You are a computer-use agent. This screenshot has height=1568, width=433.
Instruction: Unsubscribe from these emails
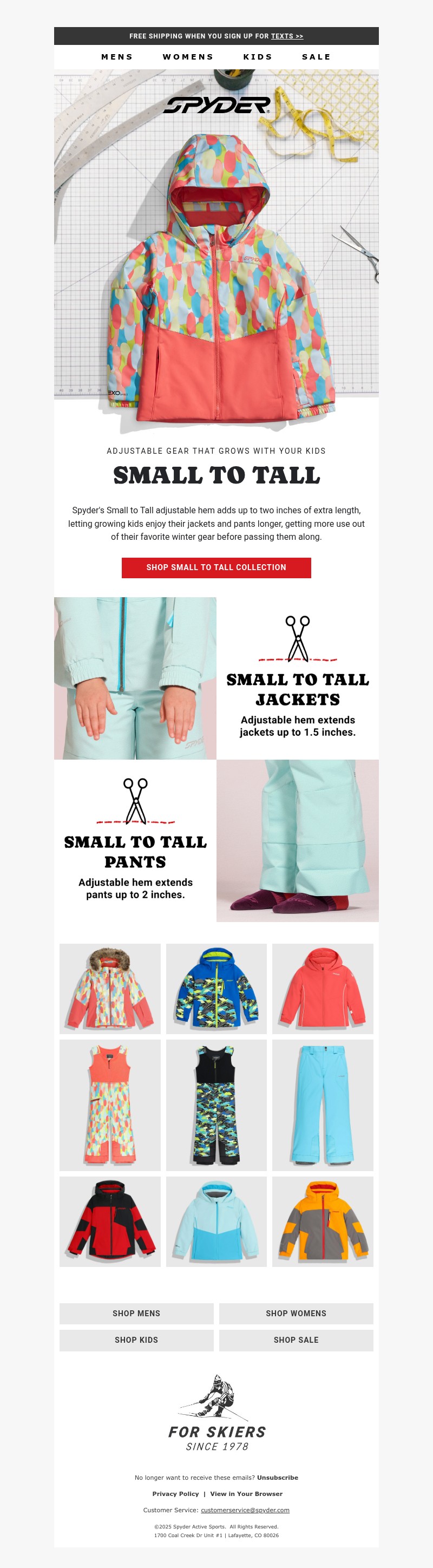[x=277, y=1477]
